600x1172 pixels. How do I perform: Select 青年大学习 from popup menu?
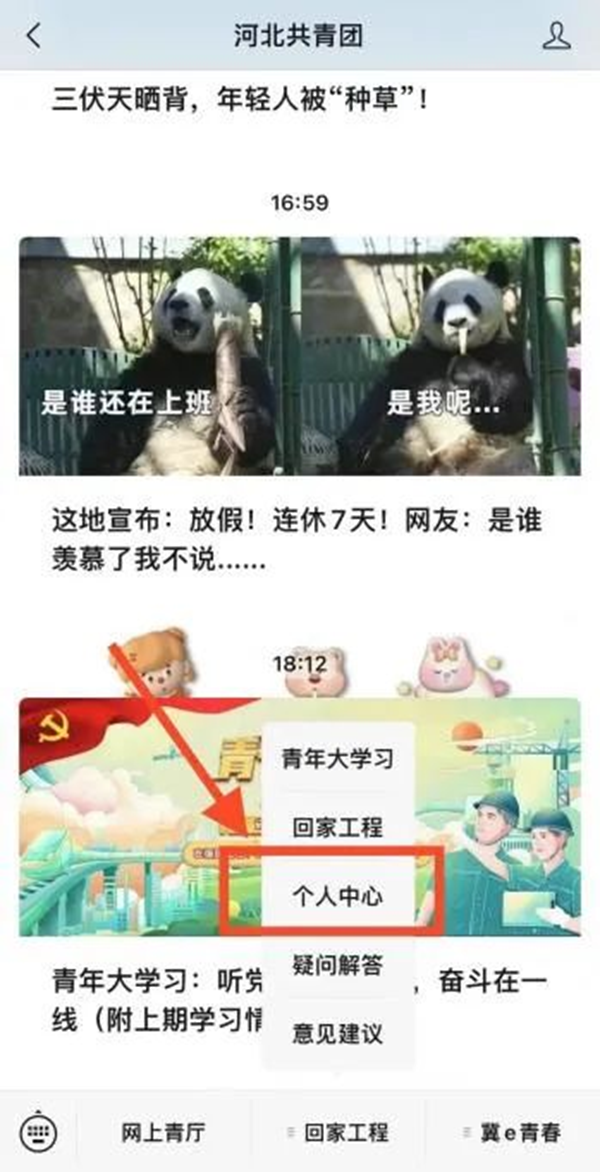337,757
